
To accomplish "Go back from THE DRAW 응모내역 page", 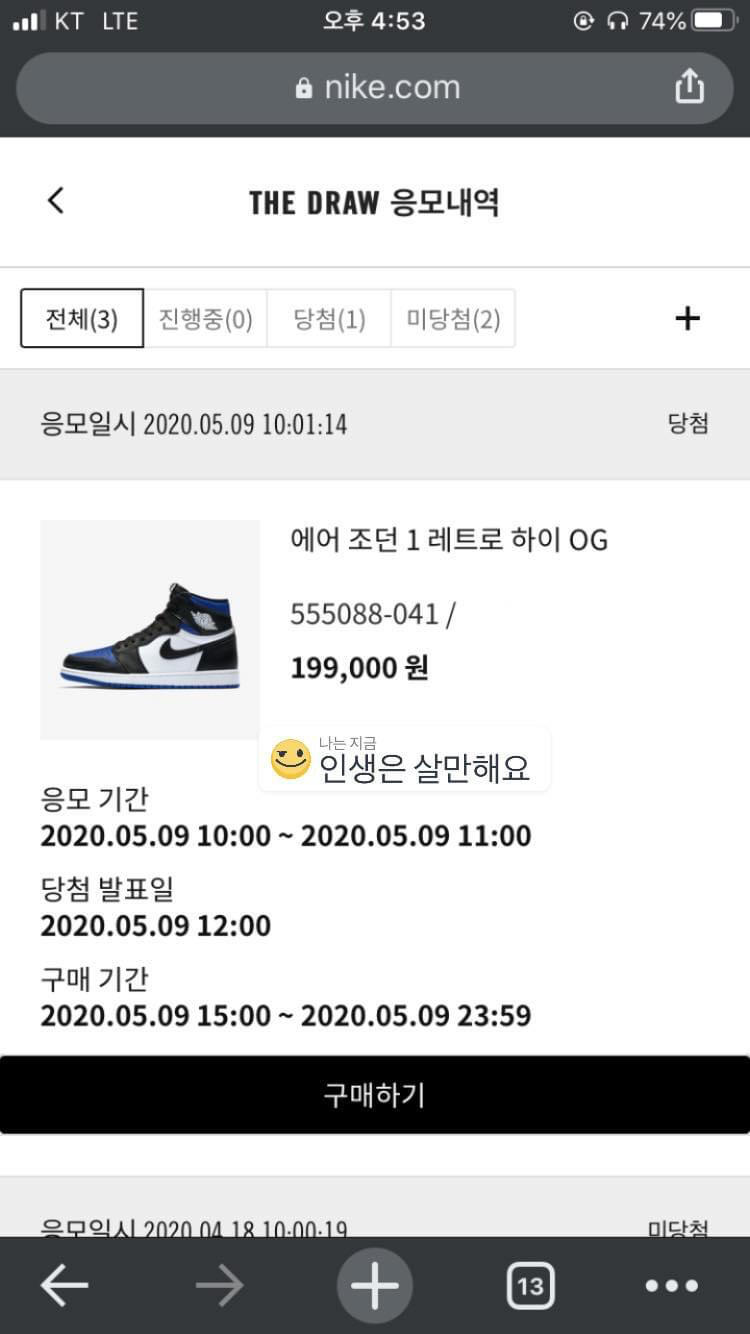I will point(56,201).
